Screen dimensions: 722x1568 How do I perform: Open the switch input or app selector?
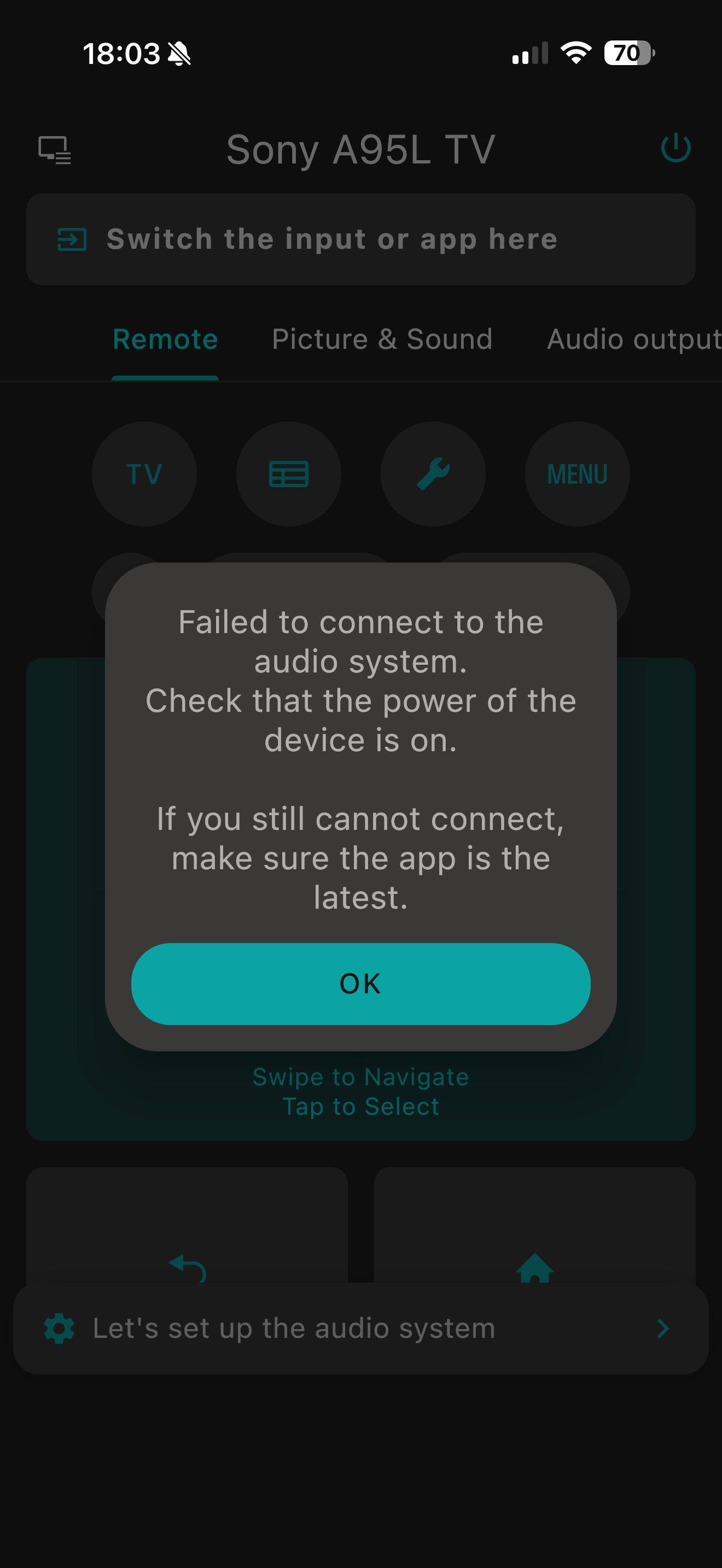click(360, 239)
